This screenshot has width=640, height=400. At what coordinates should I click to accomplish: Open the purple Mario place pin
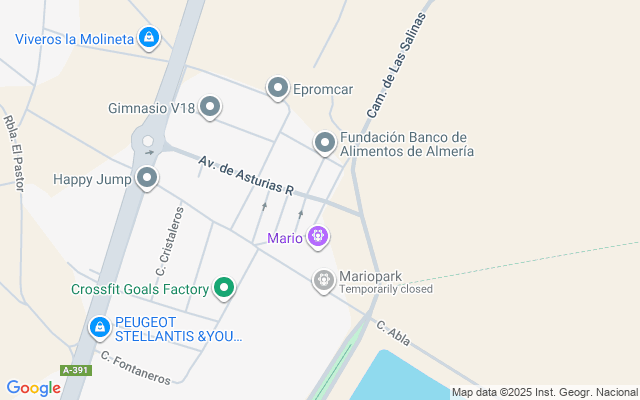(318, 237)
